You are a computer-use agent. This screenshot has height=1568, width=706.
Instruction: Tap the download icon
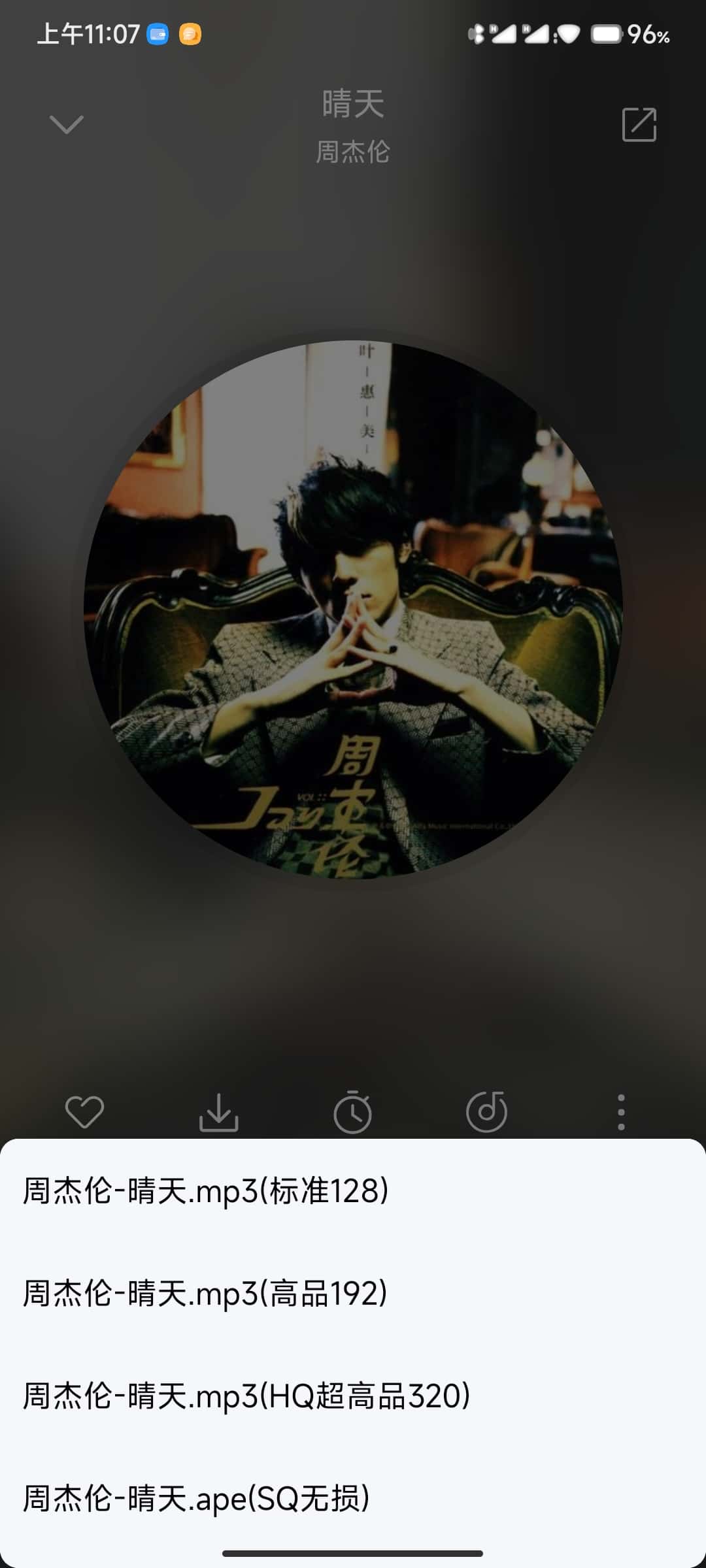click(218, 1112)
